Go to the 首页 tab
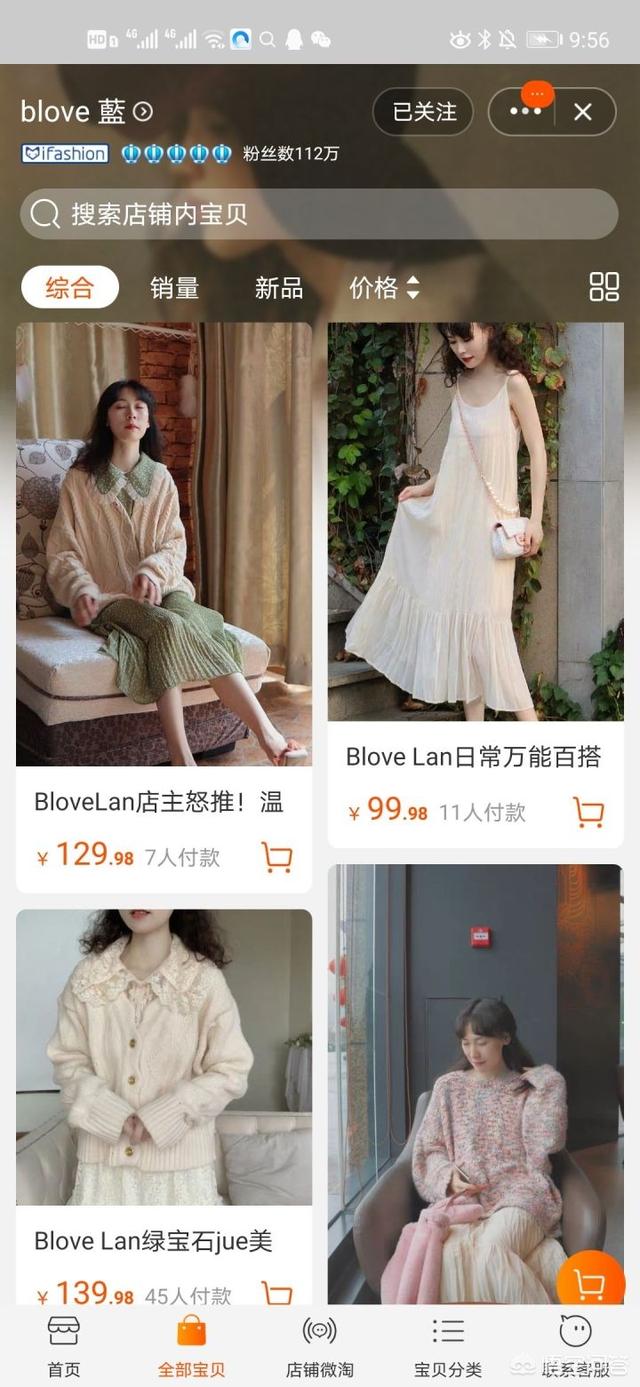The width and height of the screenshot is (640, 1387). 64,1346
